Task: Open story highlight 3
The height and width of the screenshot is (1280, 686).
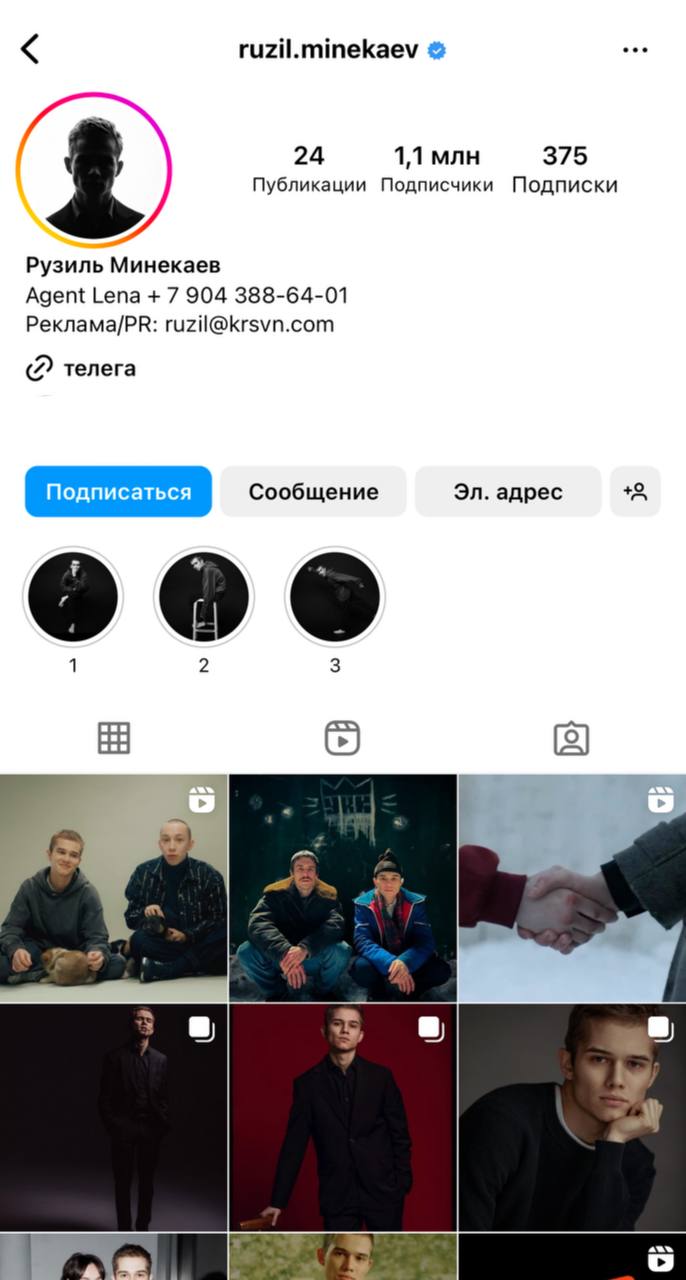Action: click(335, 598)
